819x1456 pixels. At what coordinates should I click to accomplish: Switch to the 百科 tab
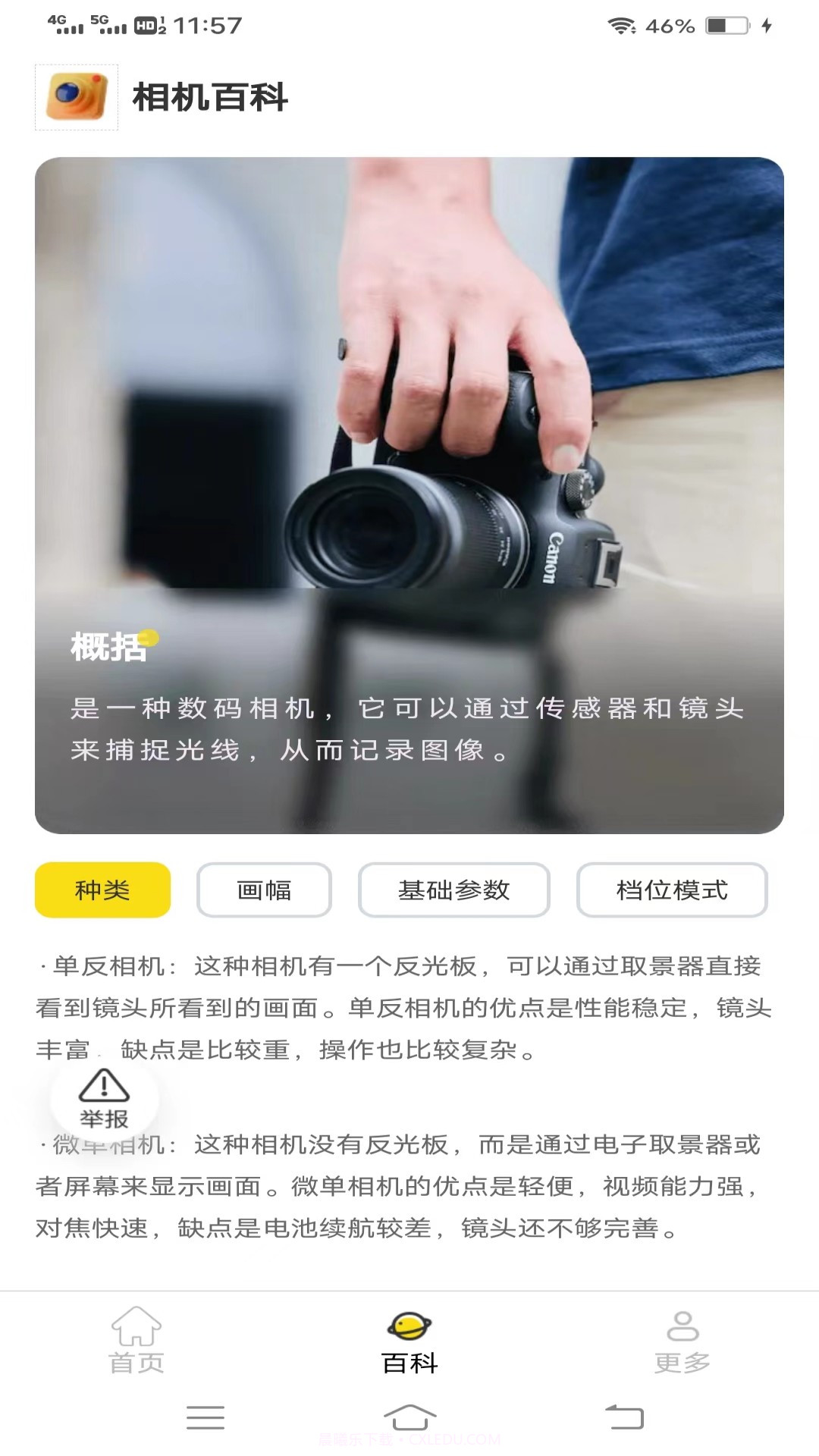click(409, 1340)
